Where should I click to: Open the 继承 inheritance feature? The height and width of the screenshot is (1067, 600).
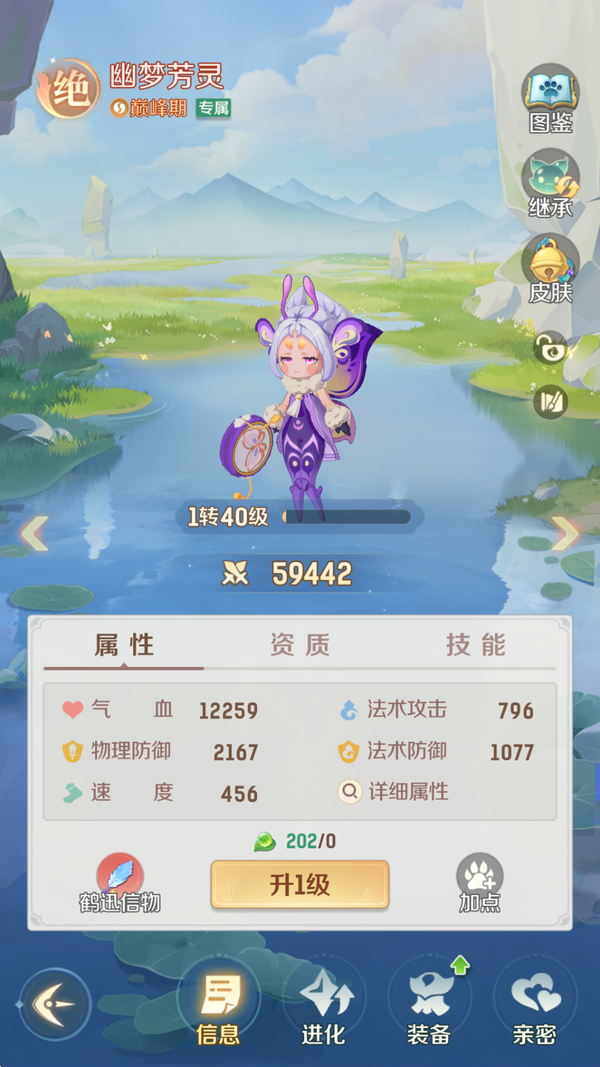tap(549, 183)
